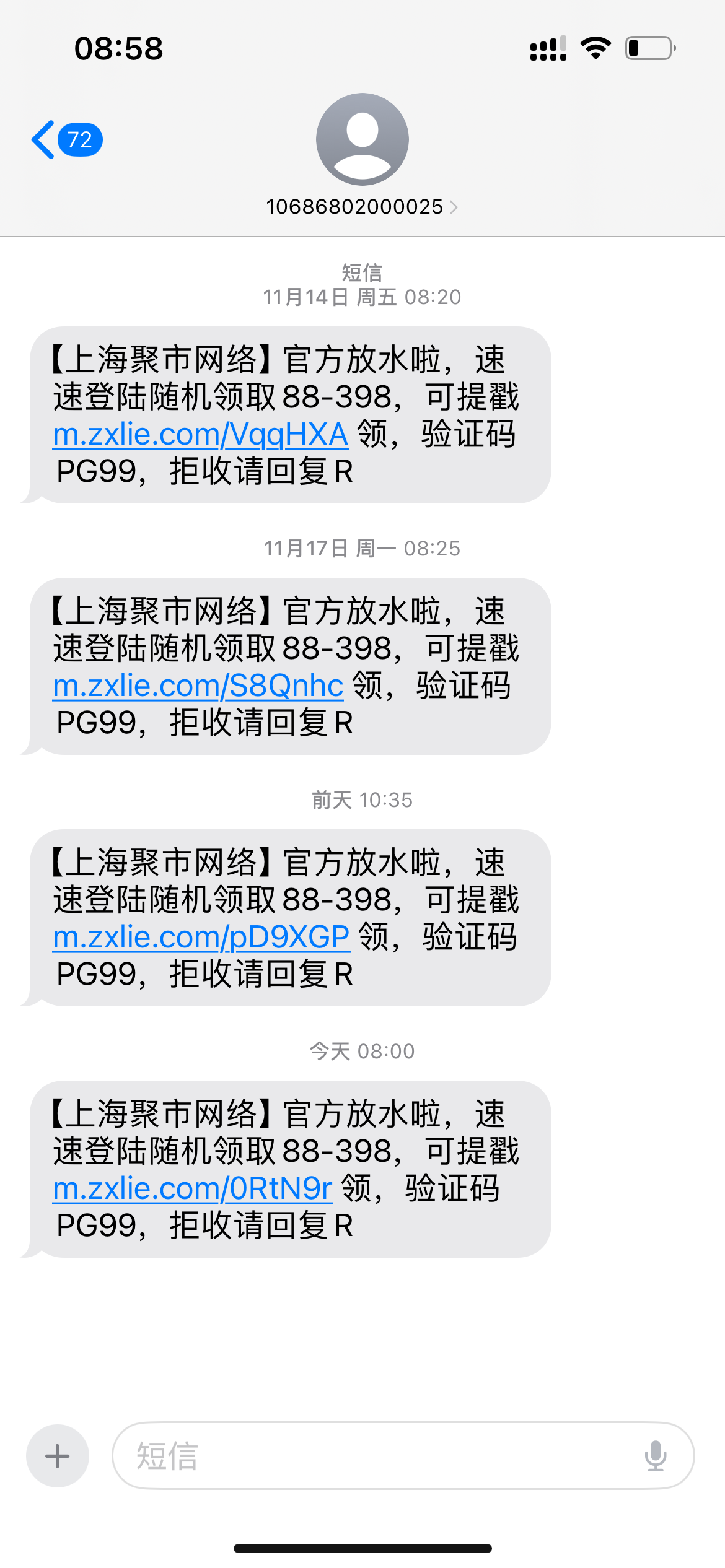
Task: Open the m.zxlie.com/pD9XGP link
Action: 201,937
